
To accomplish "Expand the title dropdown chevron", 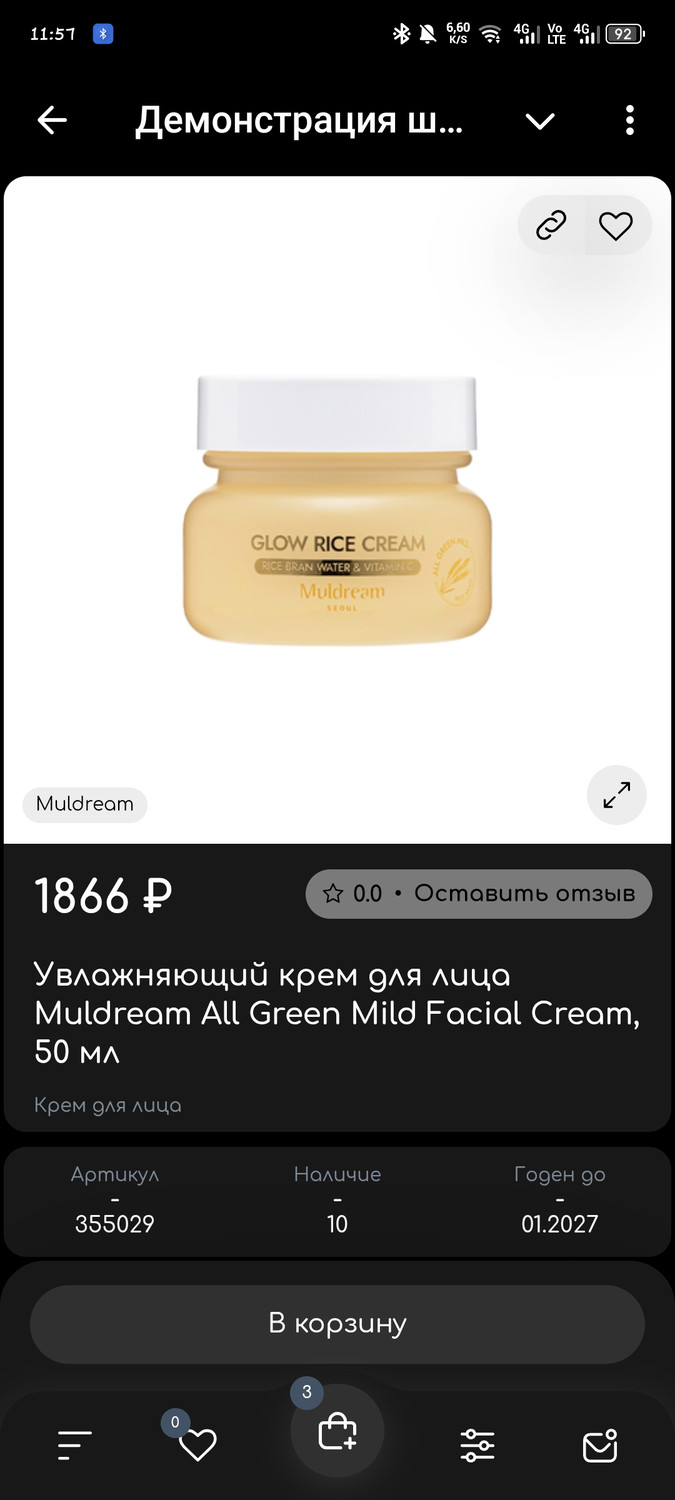I will (x=540, y=122).
